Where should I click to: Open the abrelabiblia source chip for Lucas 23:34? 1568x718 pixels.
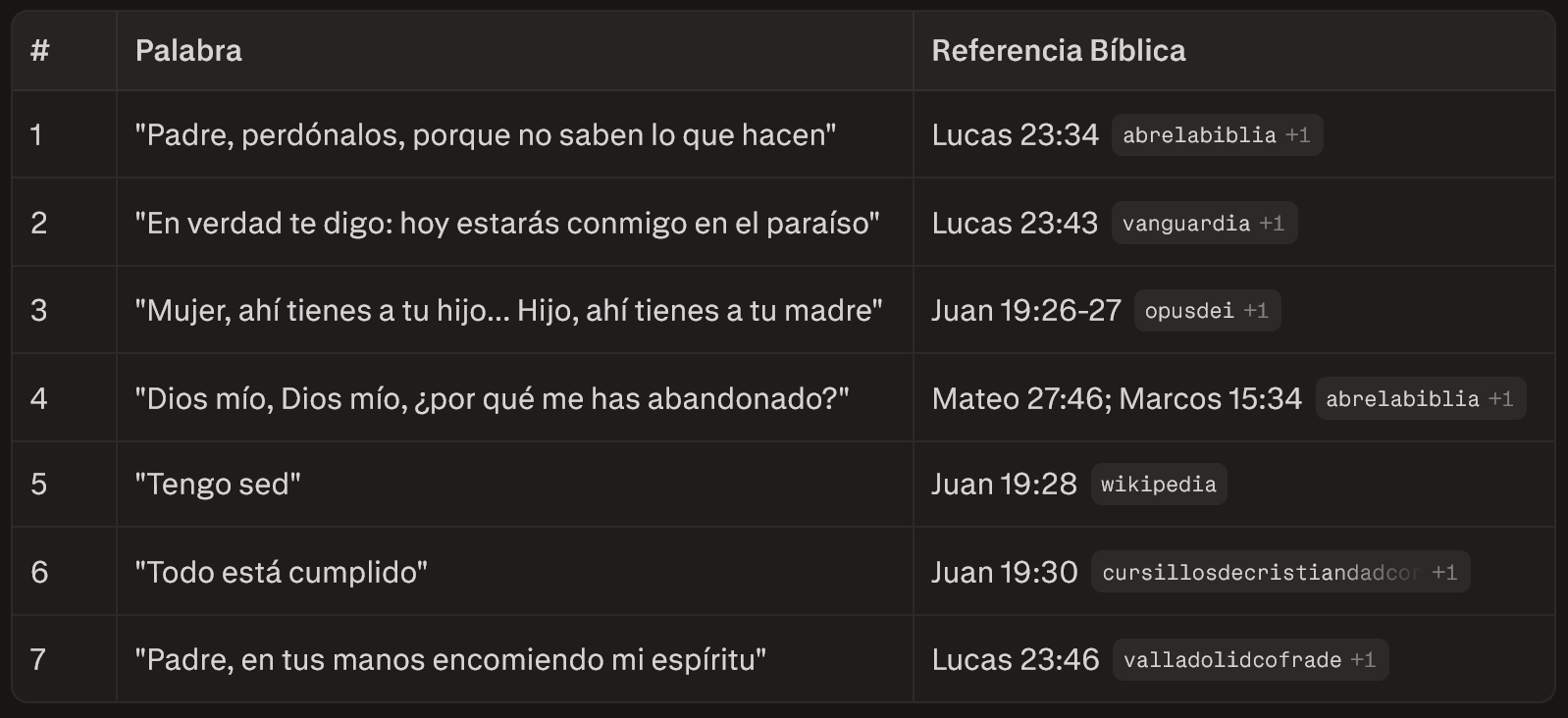pyautogui.click(x=1216, y=135)
